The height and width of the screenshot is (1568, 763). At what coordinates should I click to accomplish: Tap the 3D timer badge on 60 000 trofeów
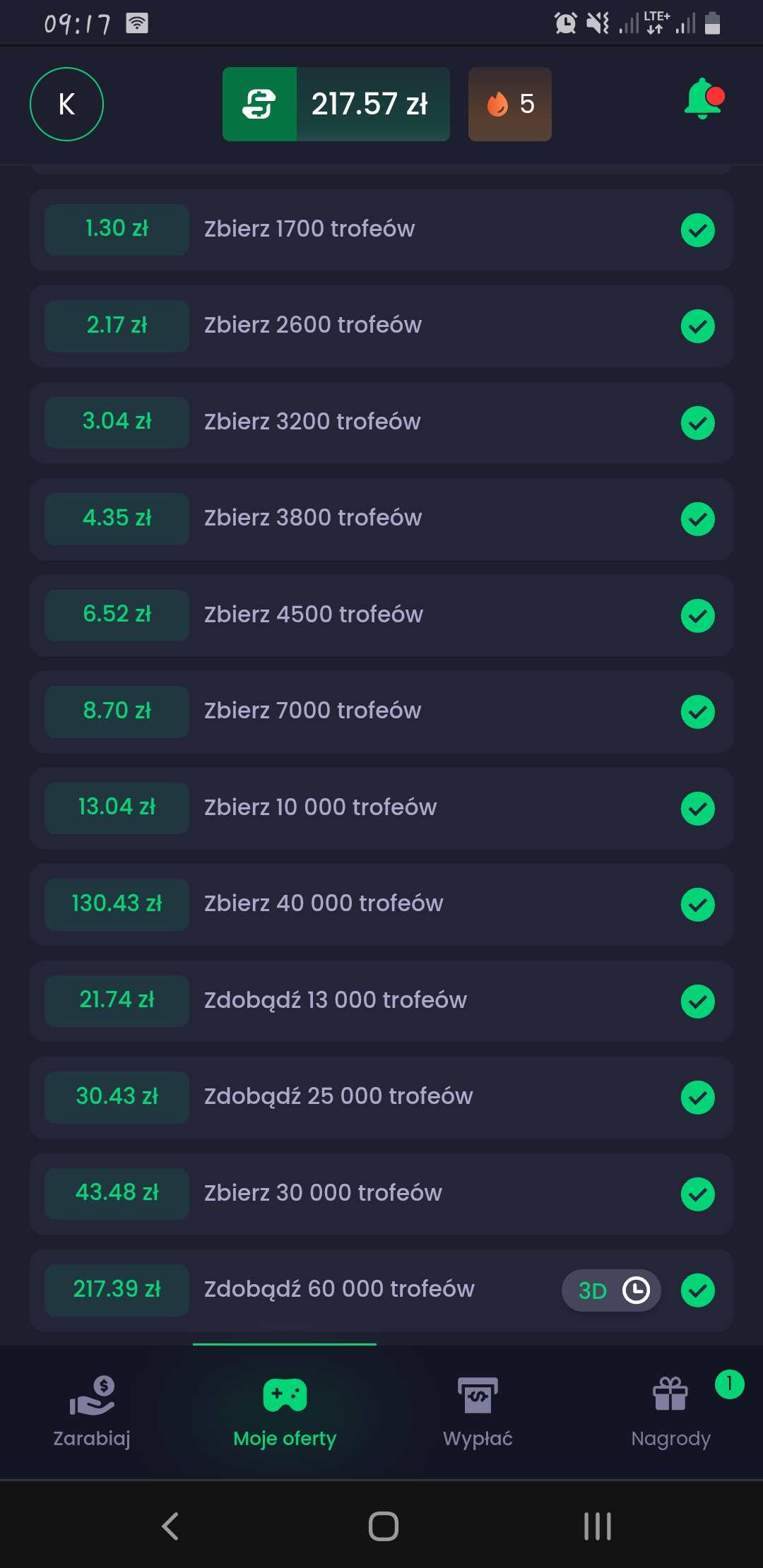[611, 1290]
